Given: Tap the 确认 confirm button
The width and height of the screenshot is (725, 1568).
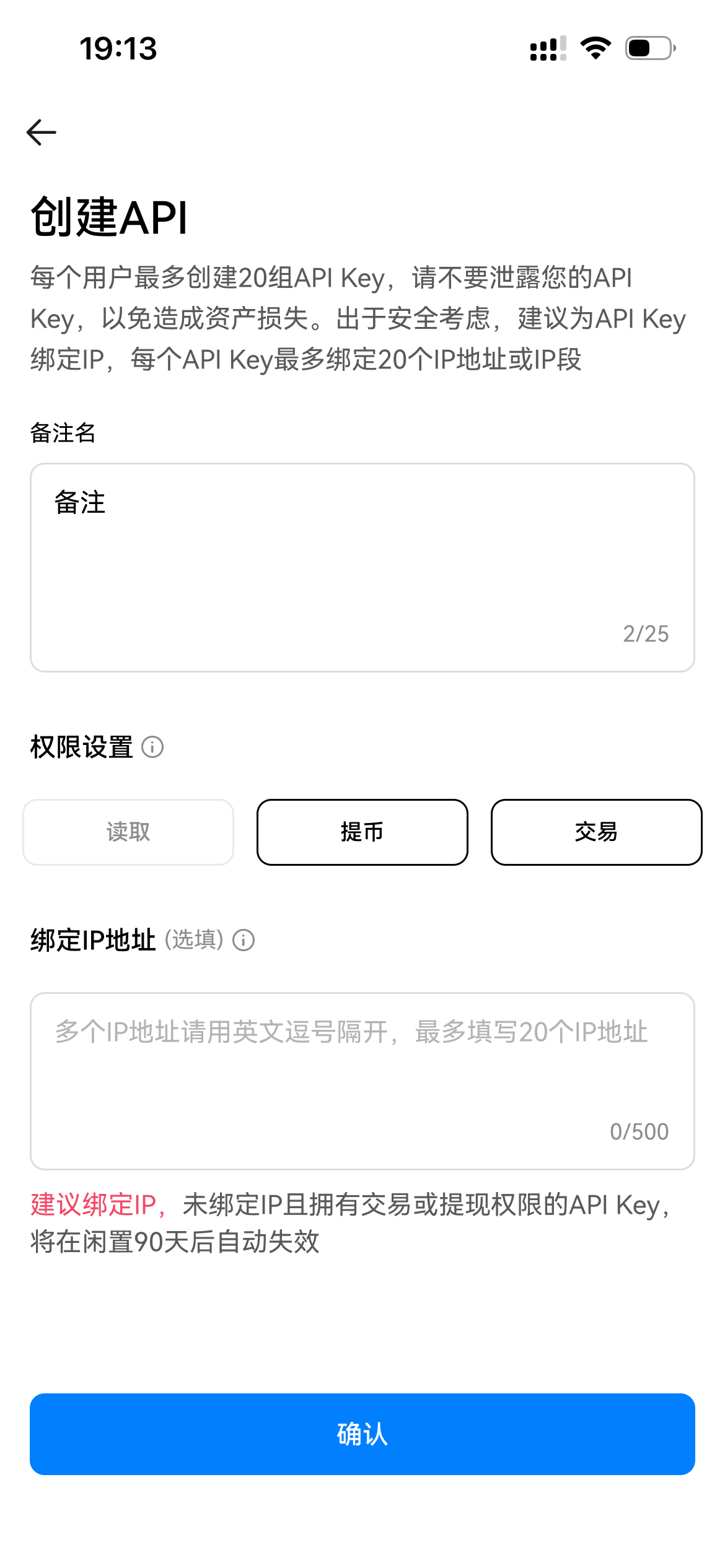Looking at the screenshot, I should pyautogui.click(x=362, y=1434).
